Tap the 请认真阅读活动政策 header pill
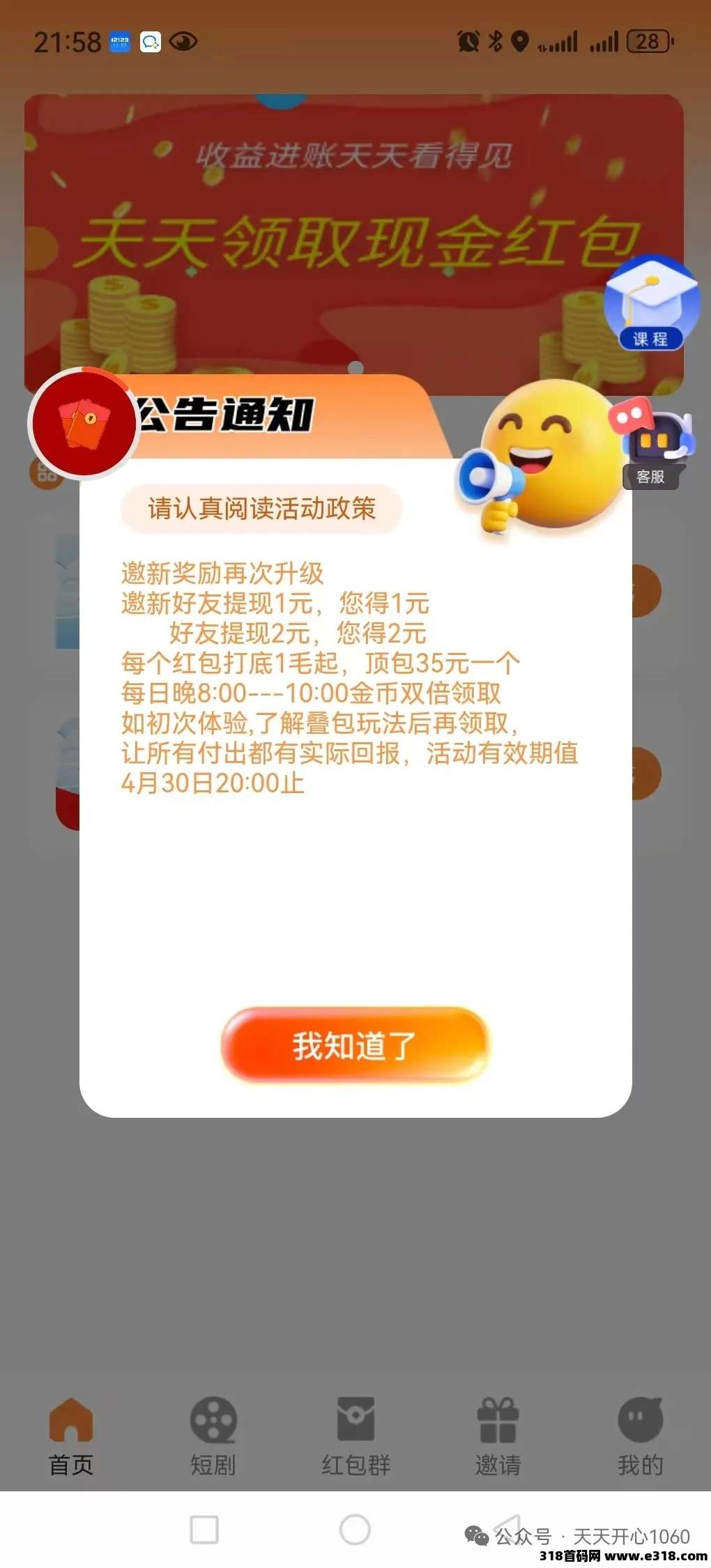This screenshot has height=1568, width=711. [x=261, y=509]
